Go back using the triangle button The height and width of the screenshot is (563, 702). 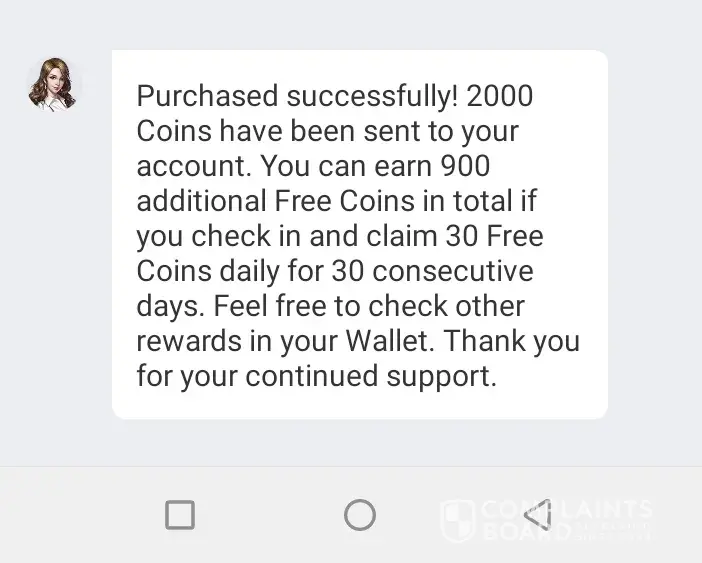pos(538,515)
